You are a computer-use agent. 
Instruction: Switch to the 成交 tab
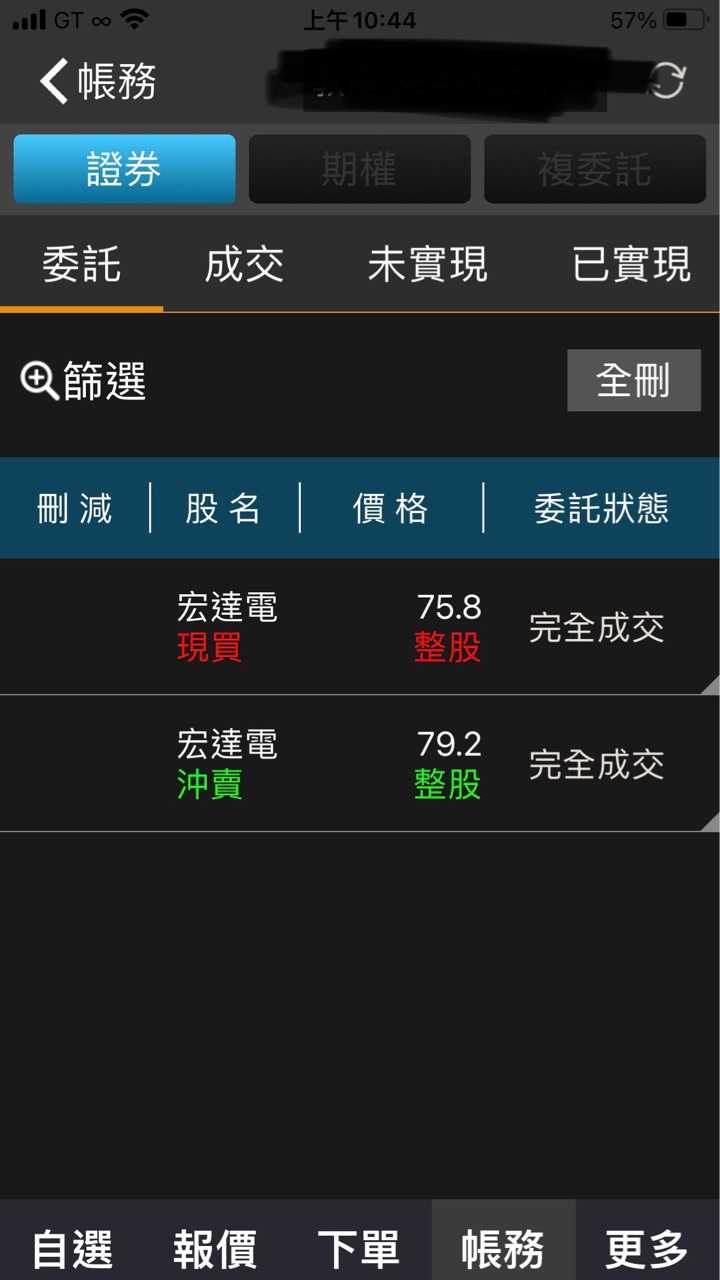click(244, 265)
